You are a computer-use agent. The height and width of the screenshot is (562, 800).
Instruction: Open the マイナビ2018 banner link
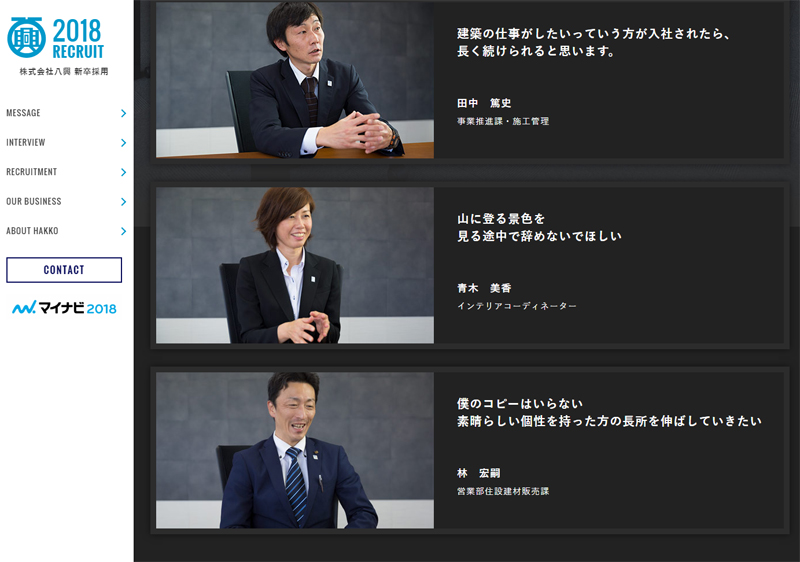(x=64, y=308)
